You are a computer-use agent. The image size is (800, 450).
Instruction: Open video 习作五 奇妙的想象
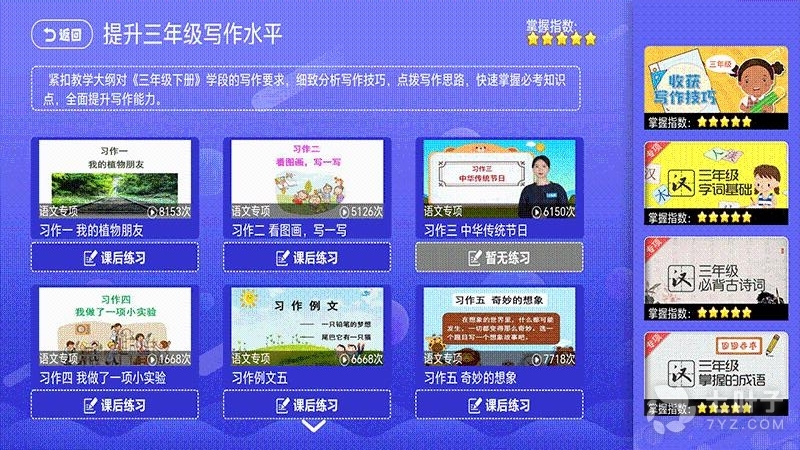coord(498,327)
